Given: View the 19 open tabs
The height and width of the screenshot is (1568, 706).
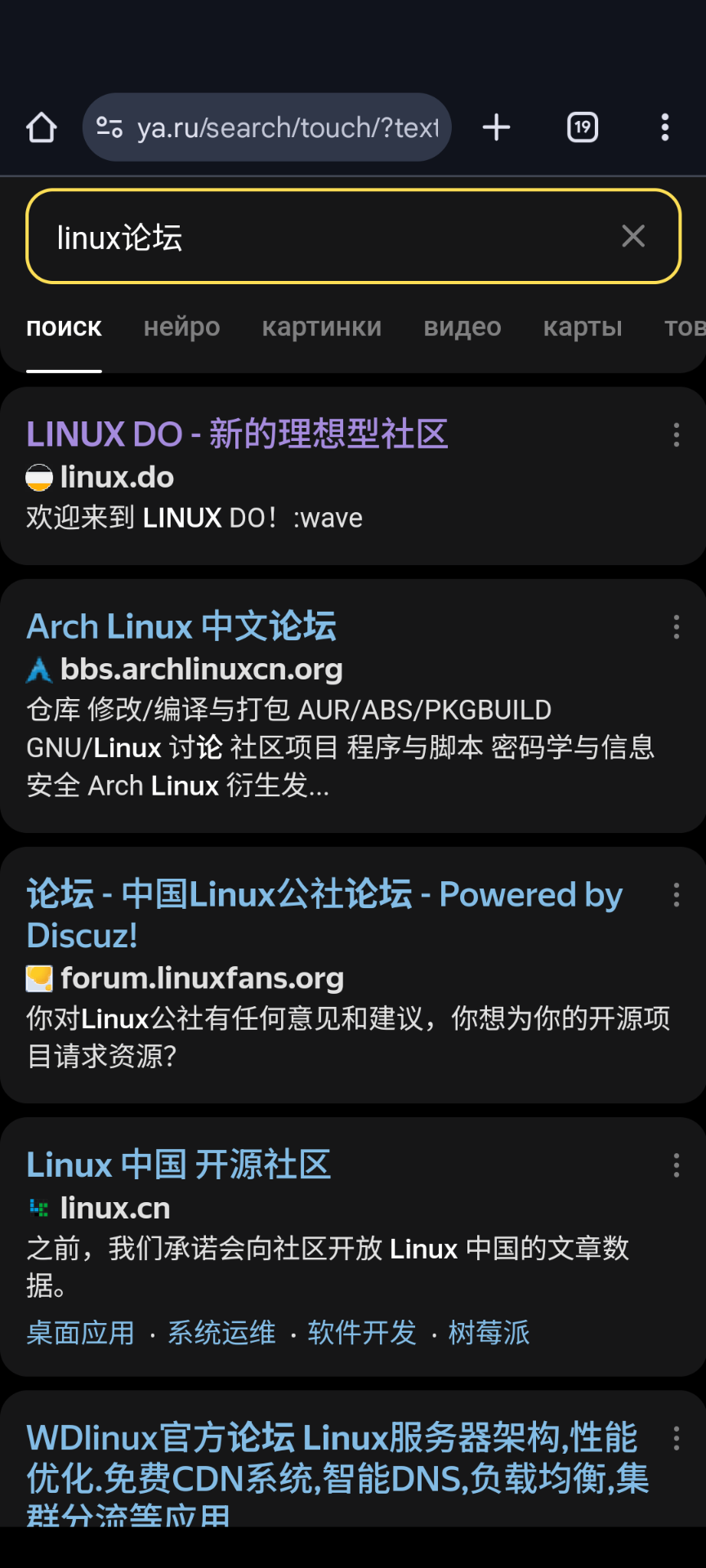Looking at the screenshot, I should click(x=583, y=127).
